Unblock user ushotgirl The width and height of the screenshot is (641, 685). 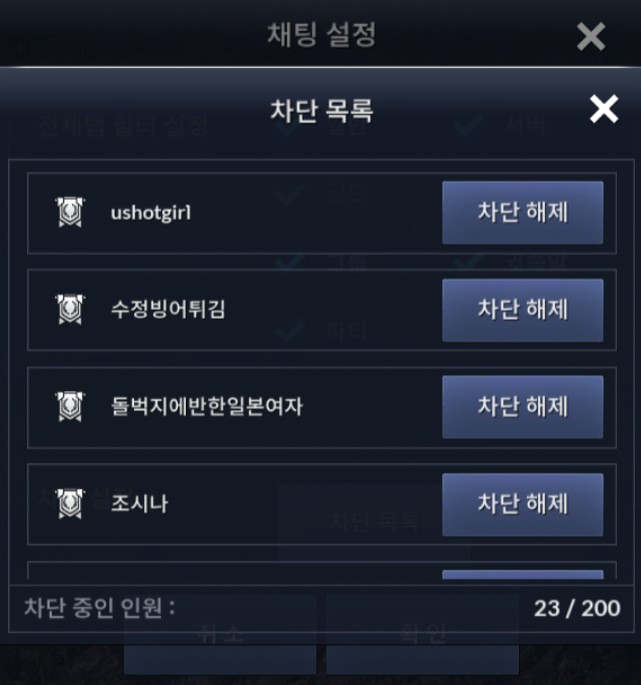pyautogui.click(x=522, y=212)
